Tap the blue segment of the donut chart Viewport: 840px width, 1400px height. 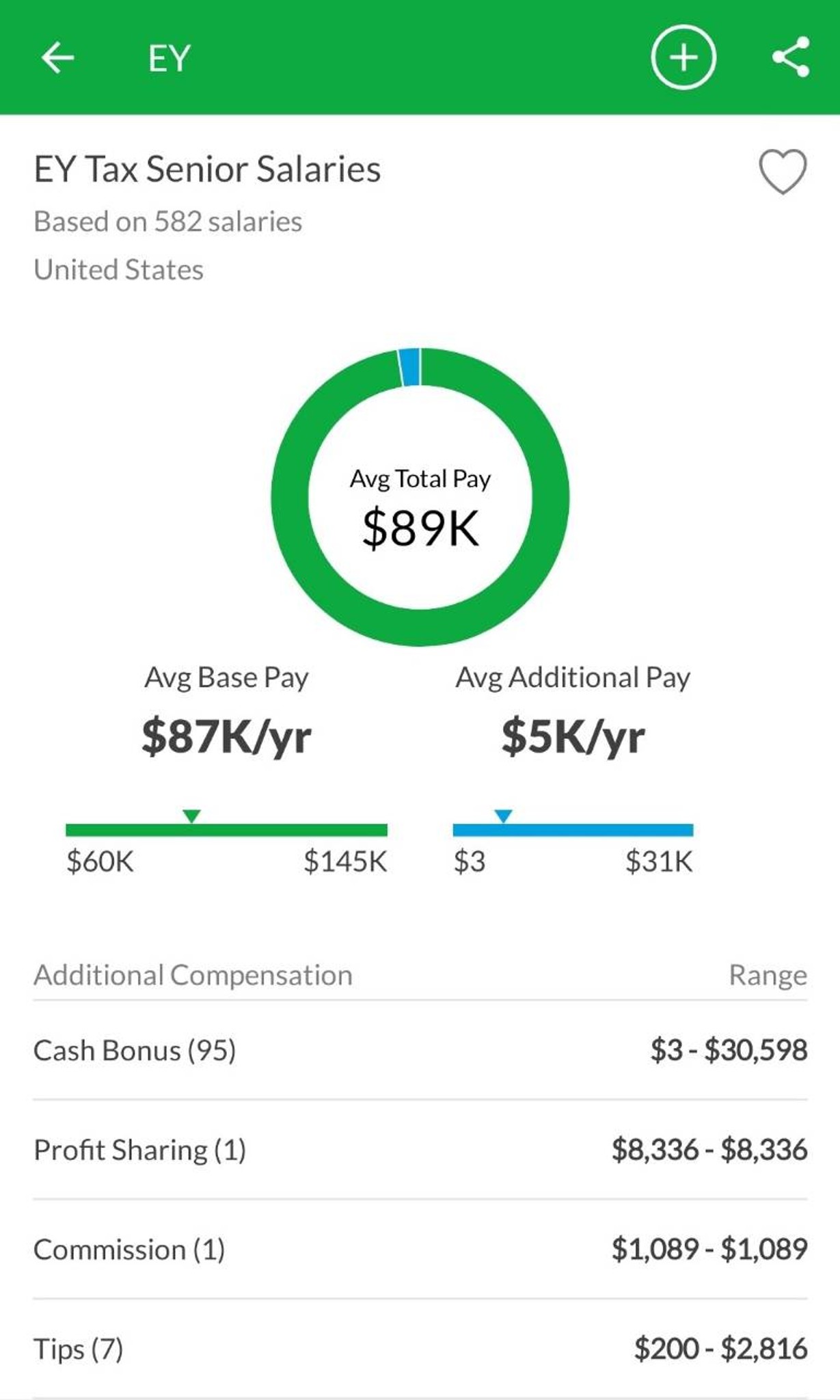[410, 366]
